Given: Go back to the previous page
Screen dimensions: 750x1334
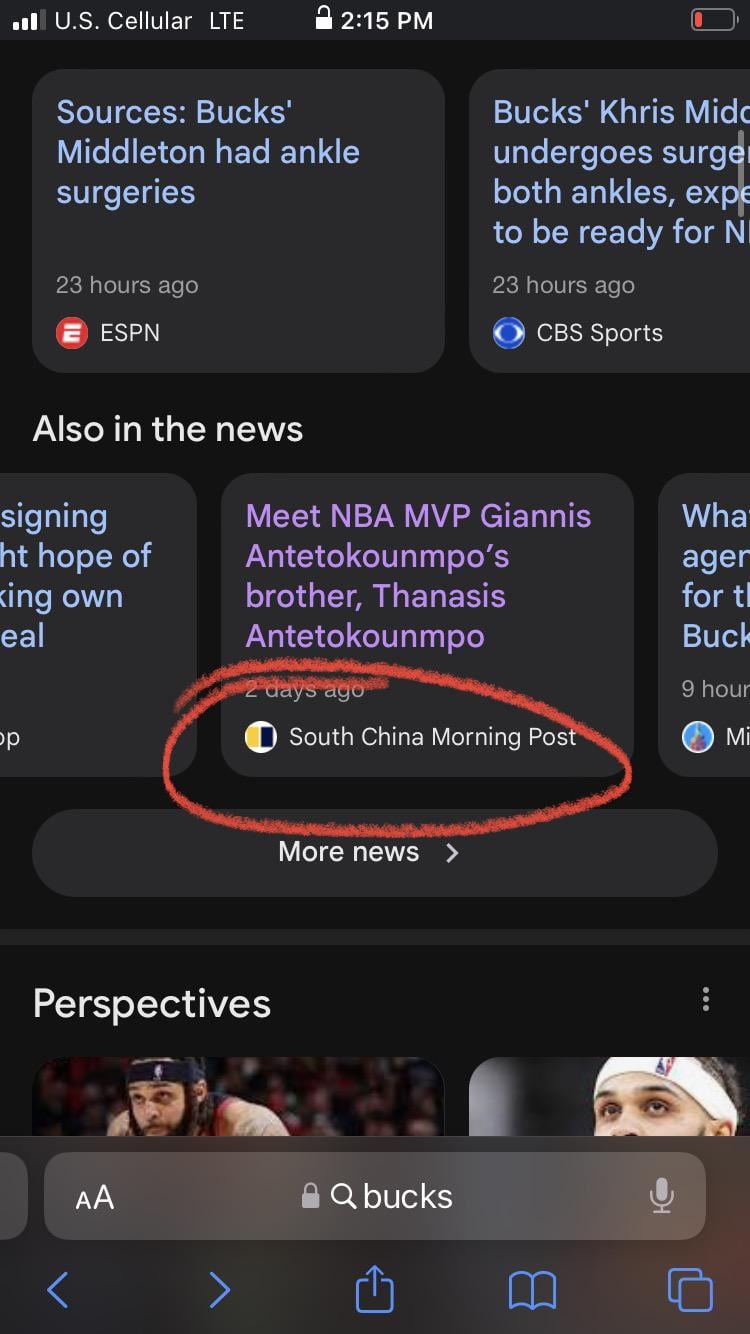Looking at the screenshot, I should point(58,1290).
